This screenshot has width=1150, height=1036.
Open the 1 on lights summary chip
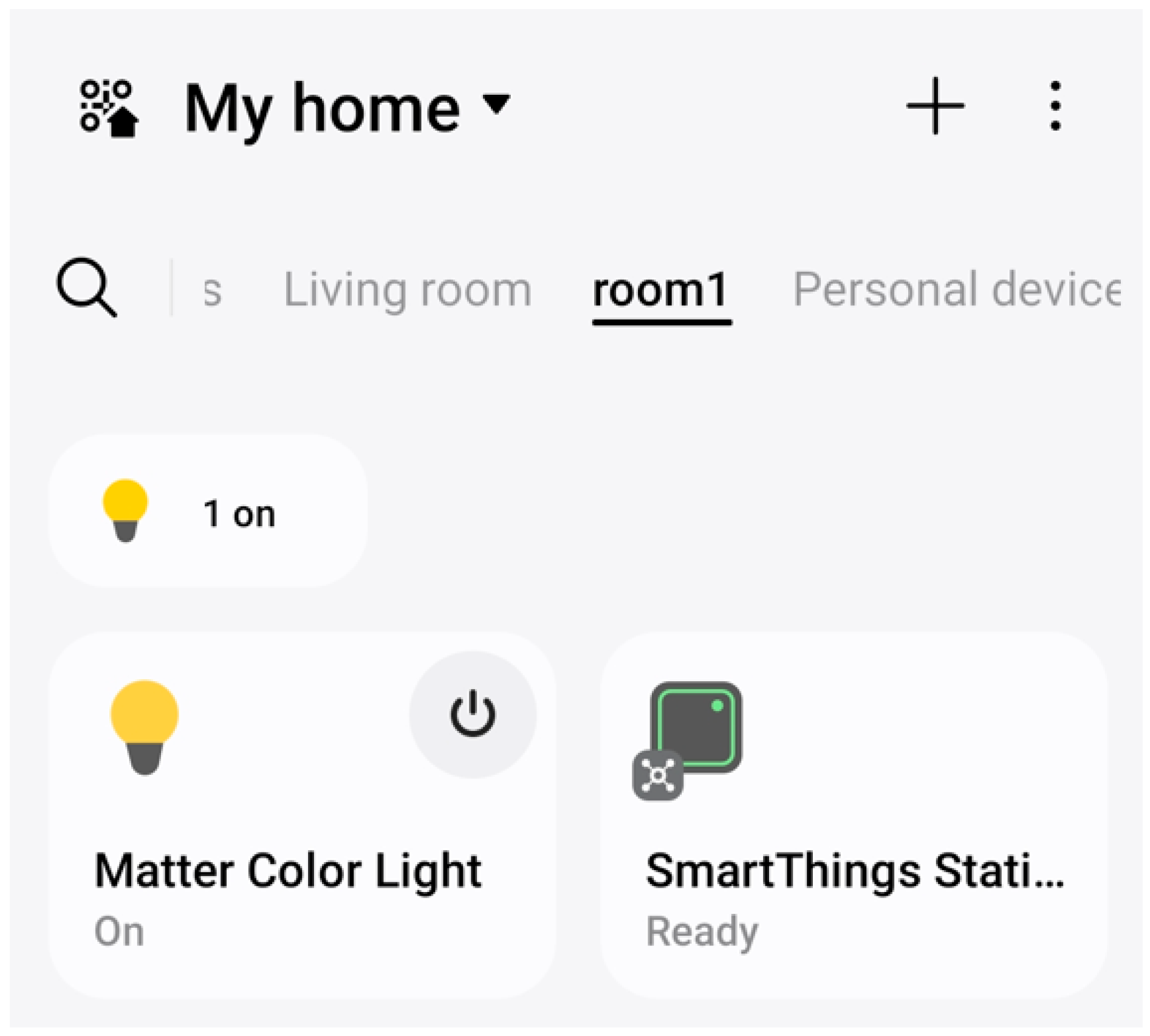pos(208,512)
